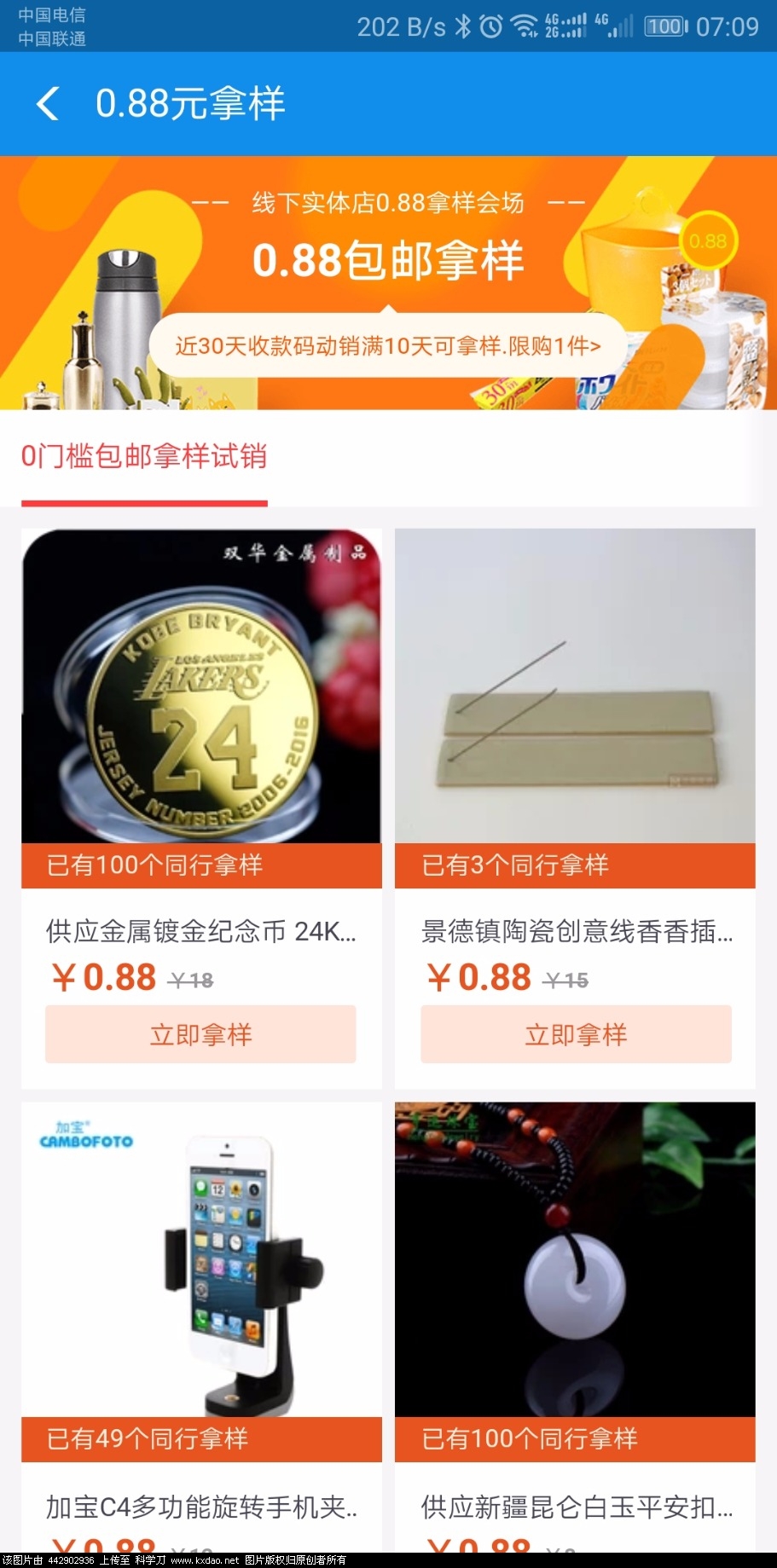Tap the WiFi signal icon
Viewport: 777px width, 1568px height.
click(525, 26)
